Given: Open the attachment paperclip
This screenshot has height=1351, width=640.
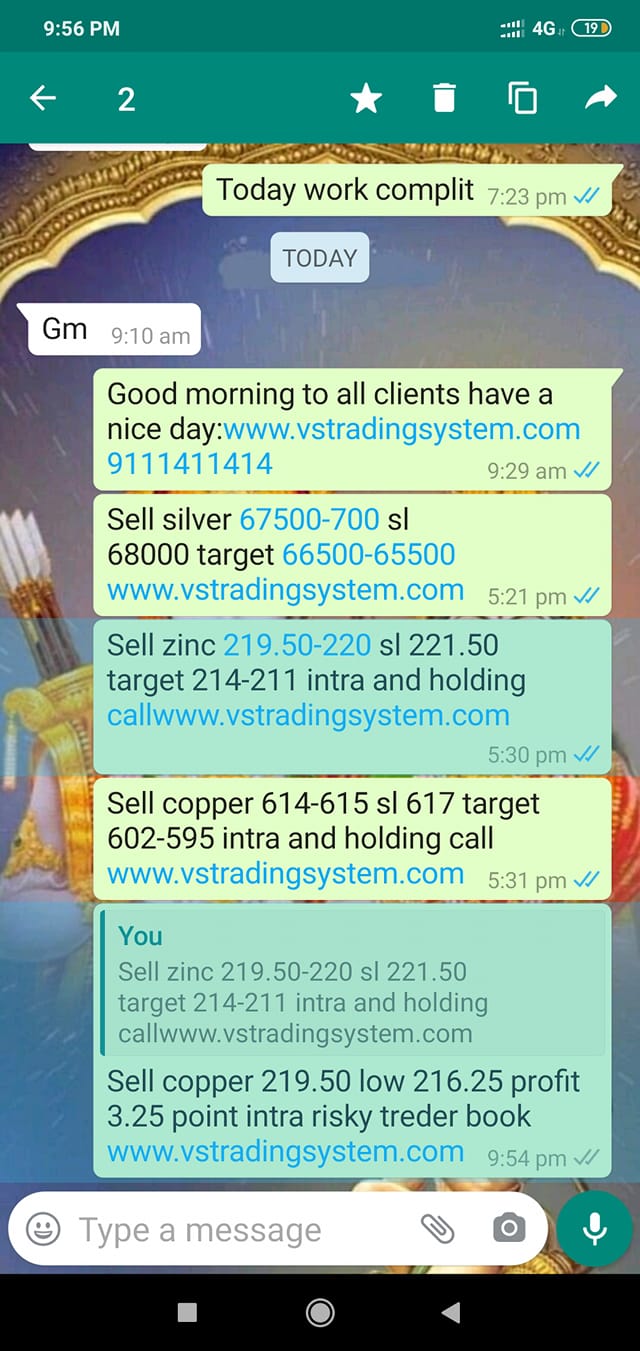Looking at the screenshot, I should pos(437,1229).
